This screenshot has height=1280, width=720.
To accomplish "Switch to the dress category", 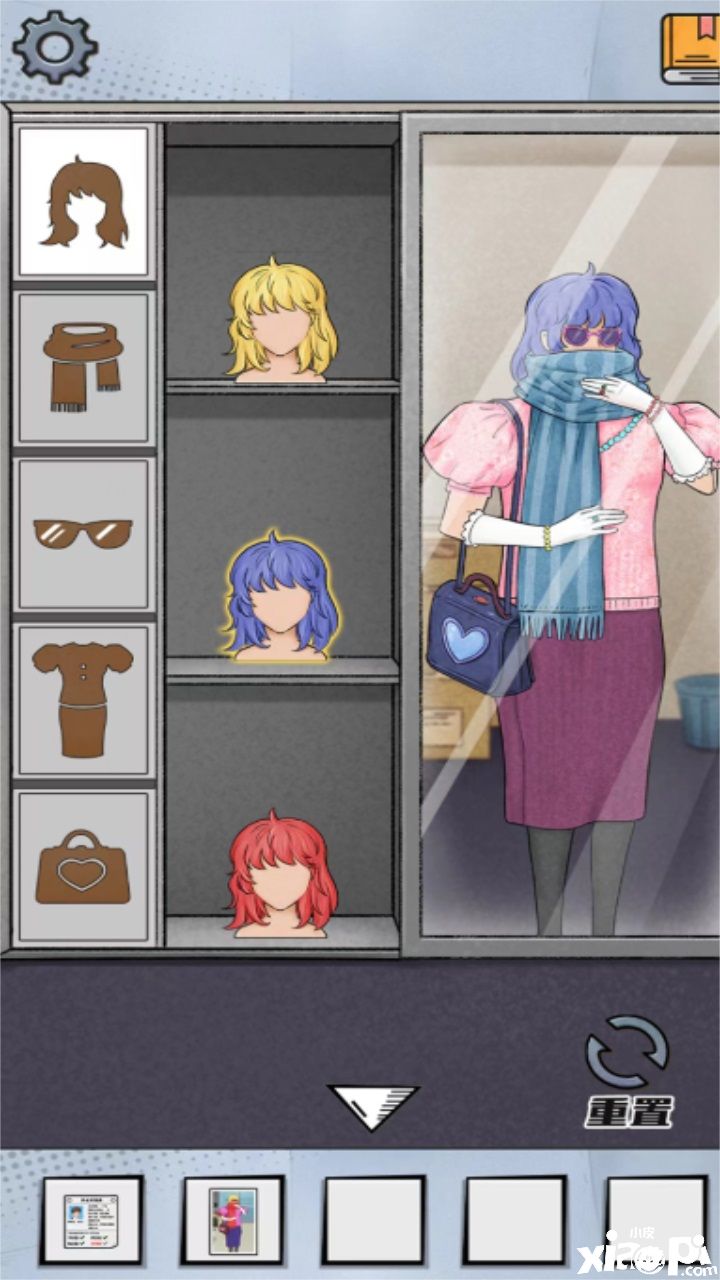I will click(x=84, y=700).
